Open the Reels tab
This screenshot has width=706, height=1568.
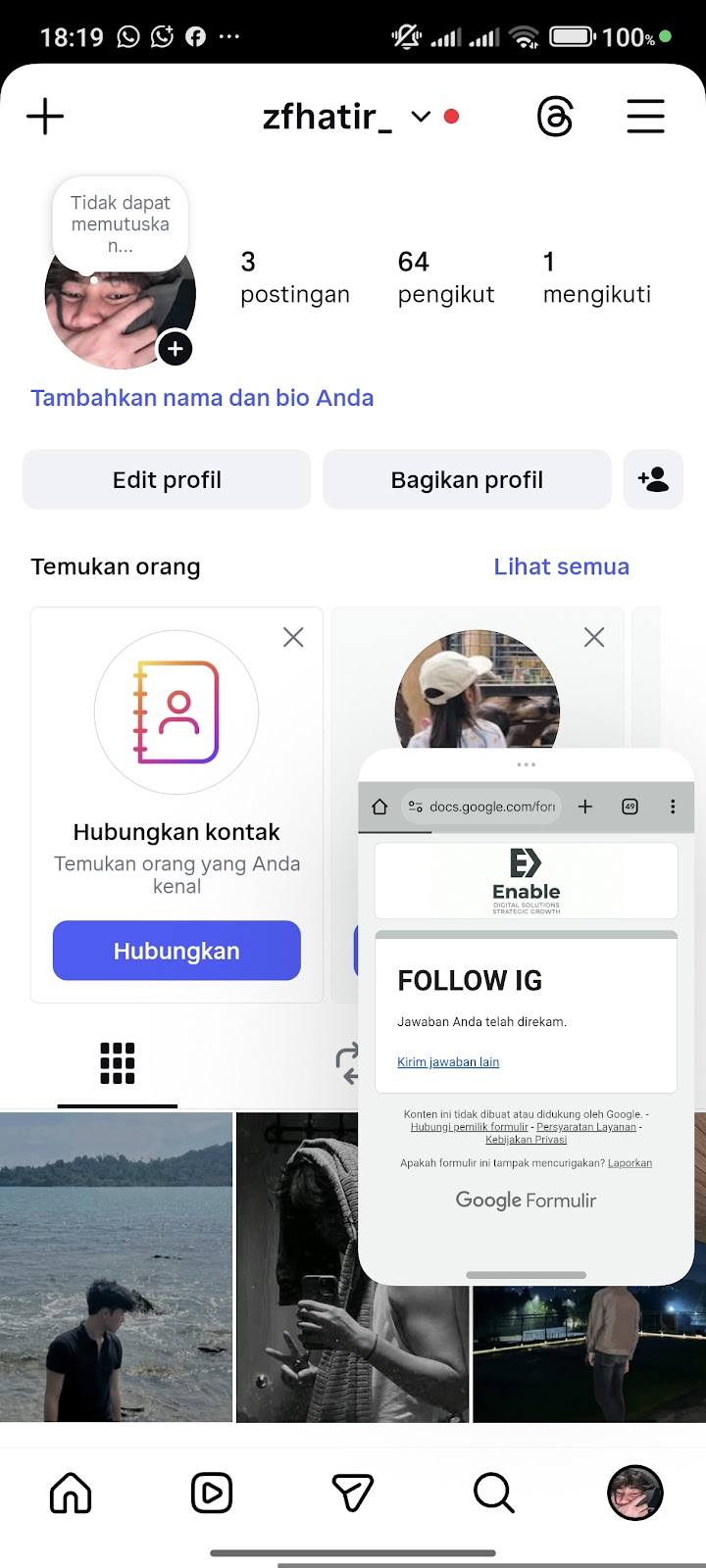(212, 1494)
